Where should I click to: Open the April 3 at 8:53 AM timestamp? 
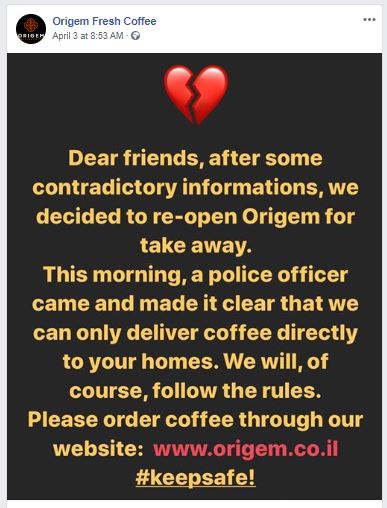pyautogui.click(x=88, y=36)
